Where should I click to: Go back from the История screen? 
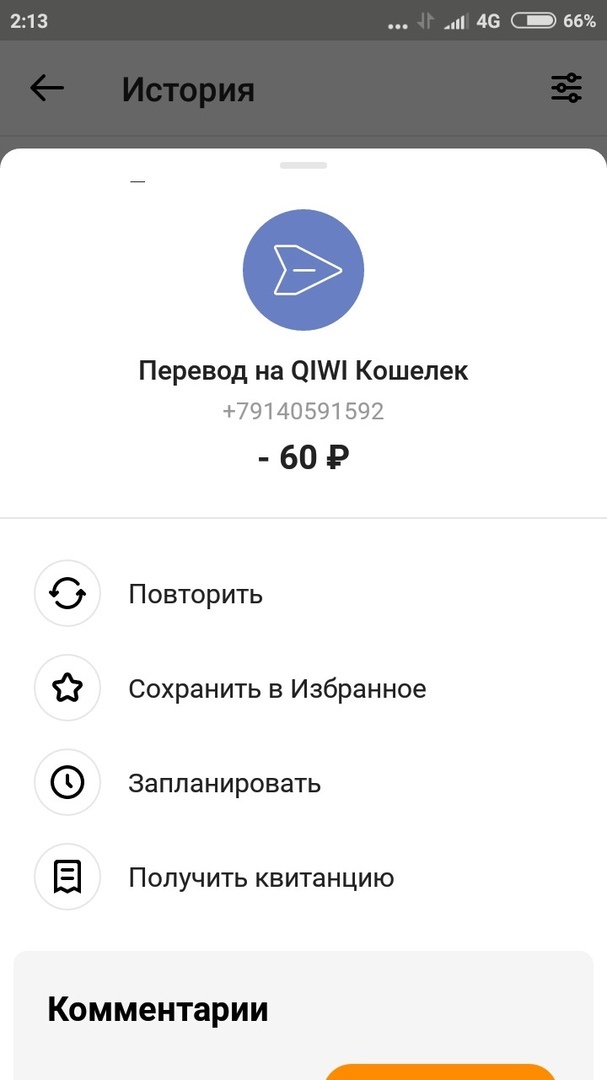coord(47,89)
